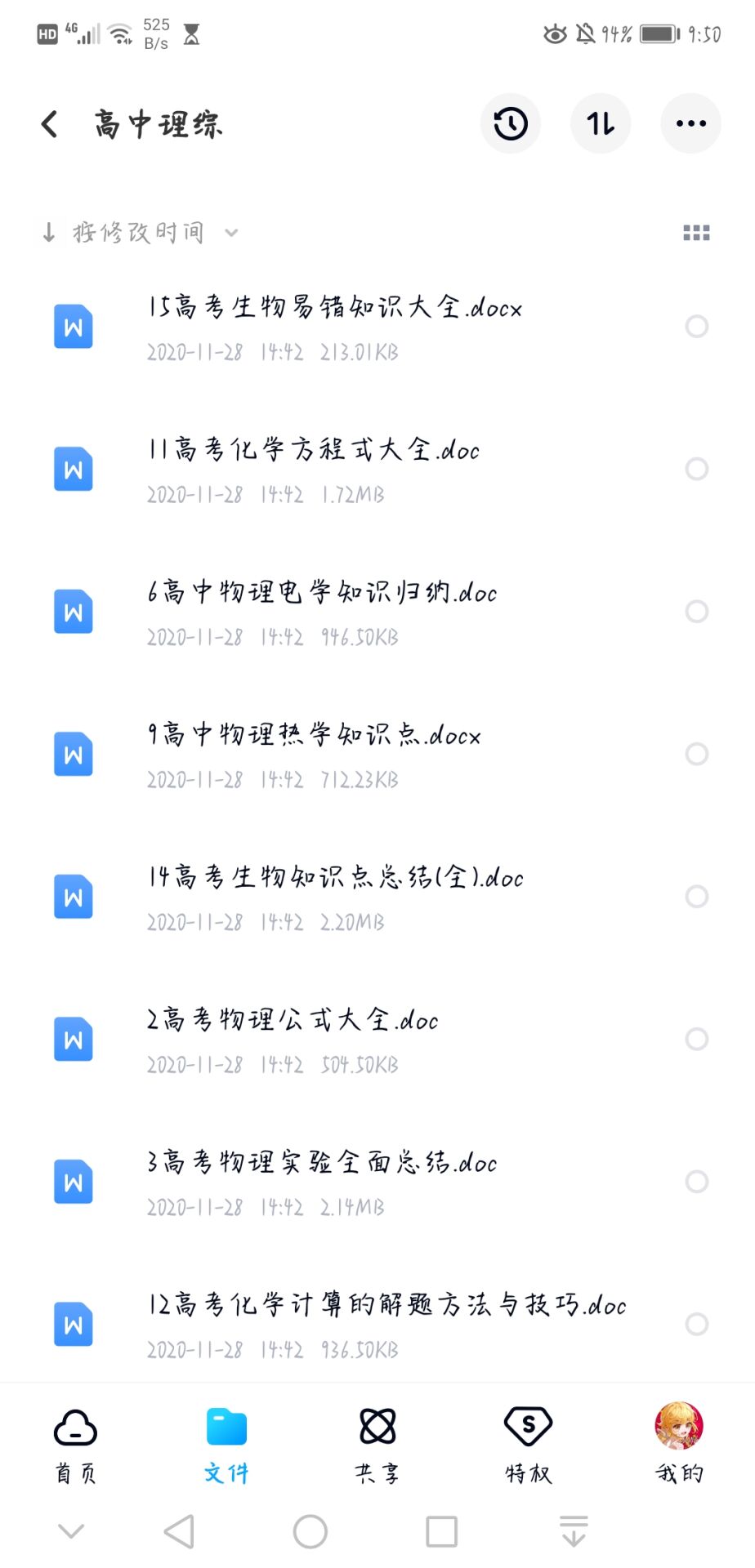Screen dimensions: 755x1568
Task: Go back from the 高中理综 folder
Action: pyautogui.click(x=50, y=124)
